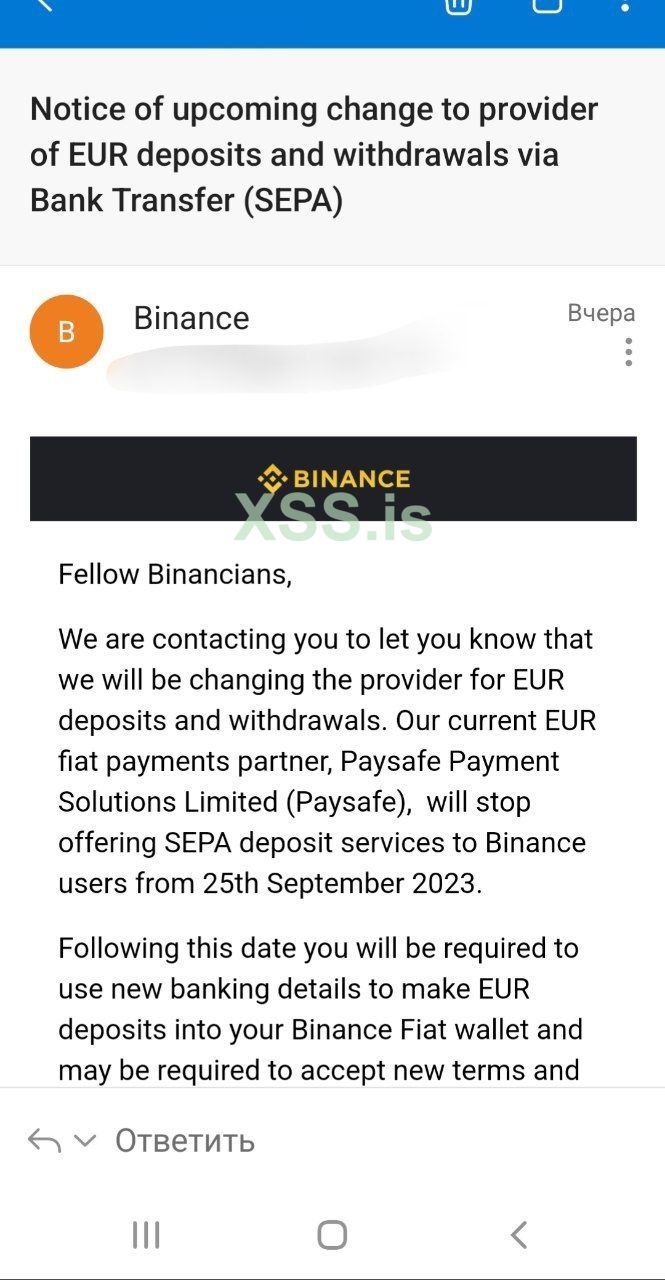Image resolution: width=665 pixels, height=1280 pixels.
Task: Open recent apps from the navigation bar
Action: (146, 1235)
